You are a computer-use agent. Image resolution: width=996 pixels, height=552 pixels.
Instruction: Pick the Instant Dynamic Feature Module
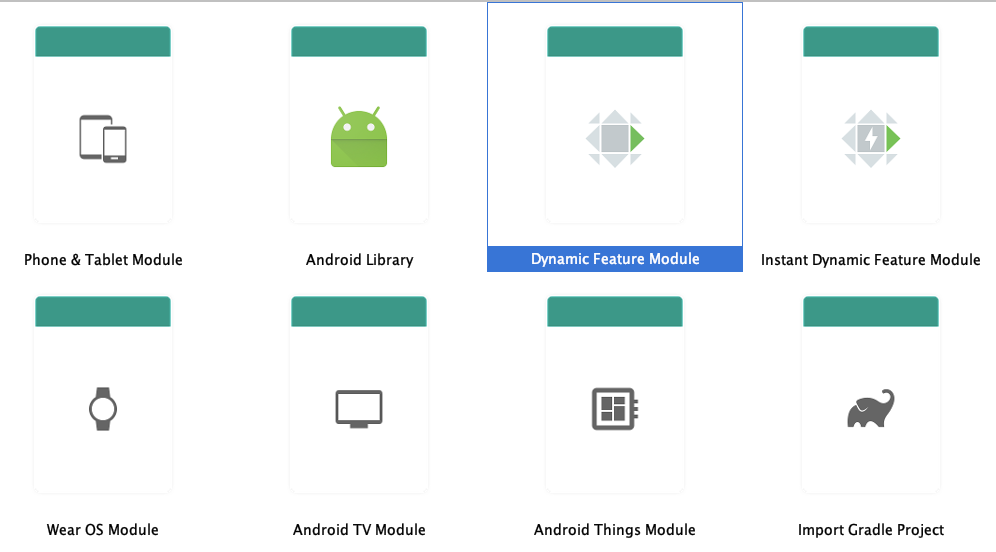(x=871, y=138)
